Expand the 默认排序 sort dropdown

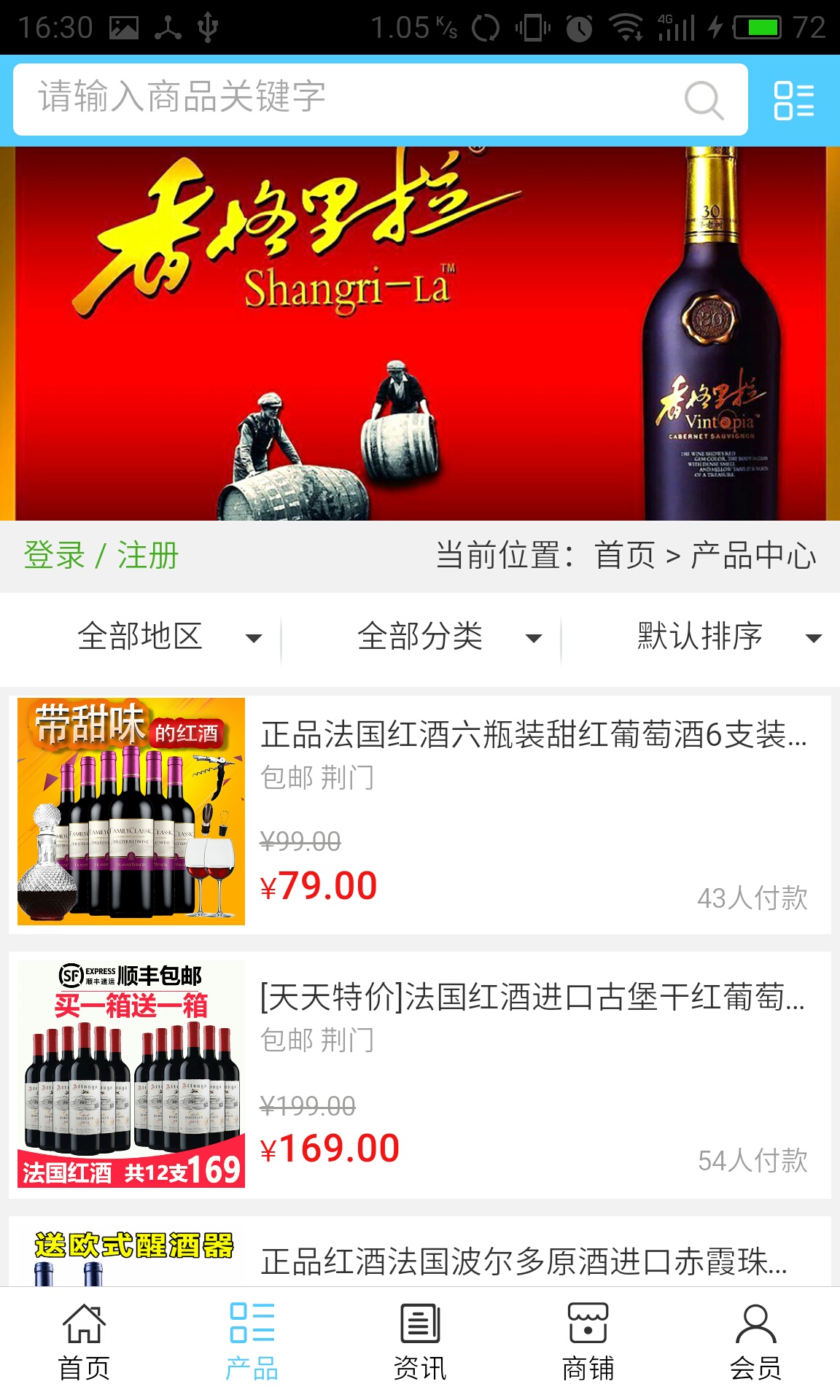(728, 637)
